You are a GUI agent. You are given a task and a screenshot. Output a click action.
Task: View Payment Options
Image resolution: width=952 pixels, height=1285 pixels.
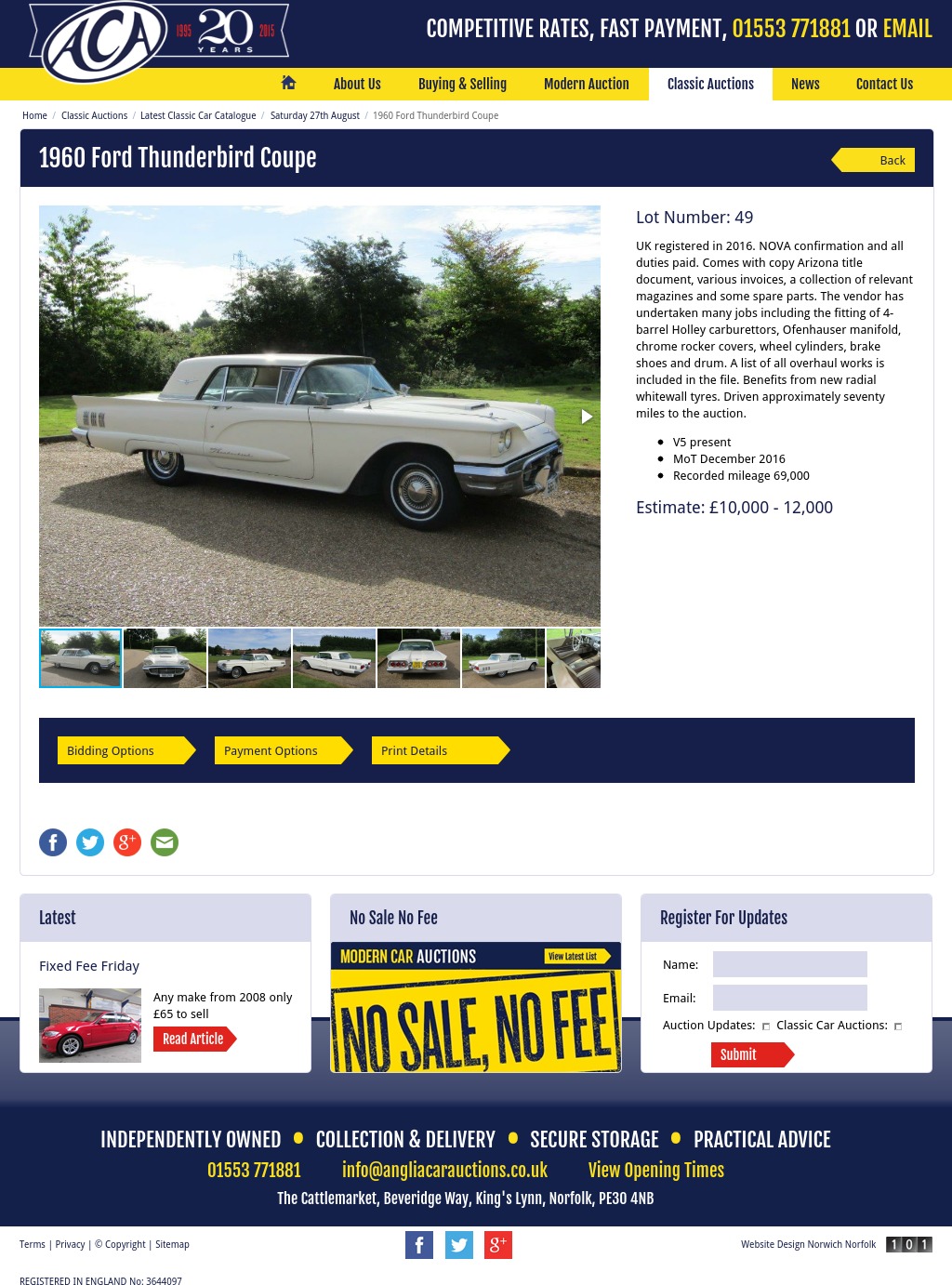(278, 750)
